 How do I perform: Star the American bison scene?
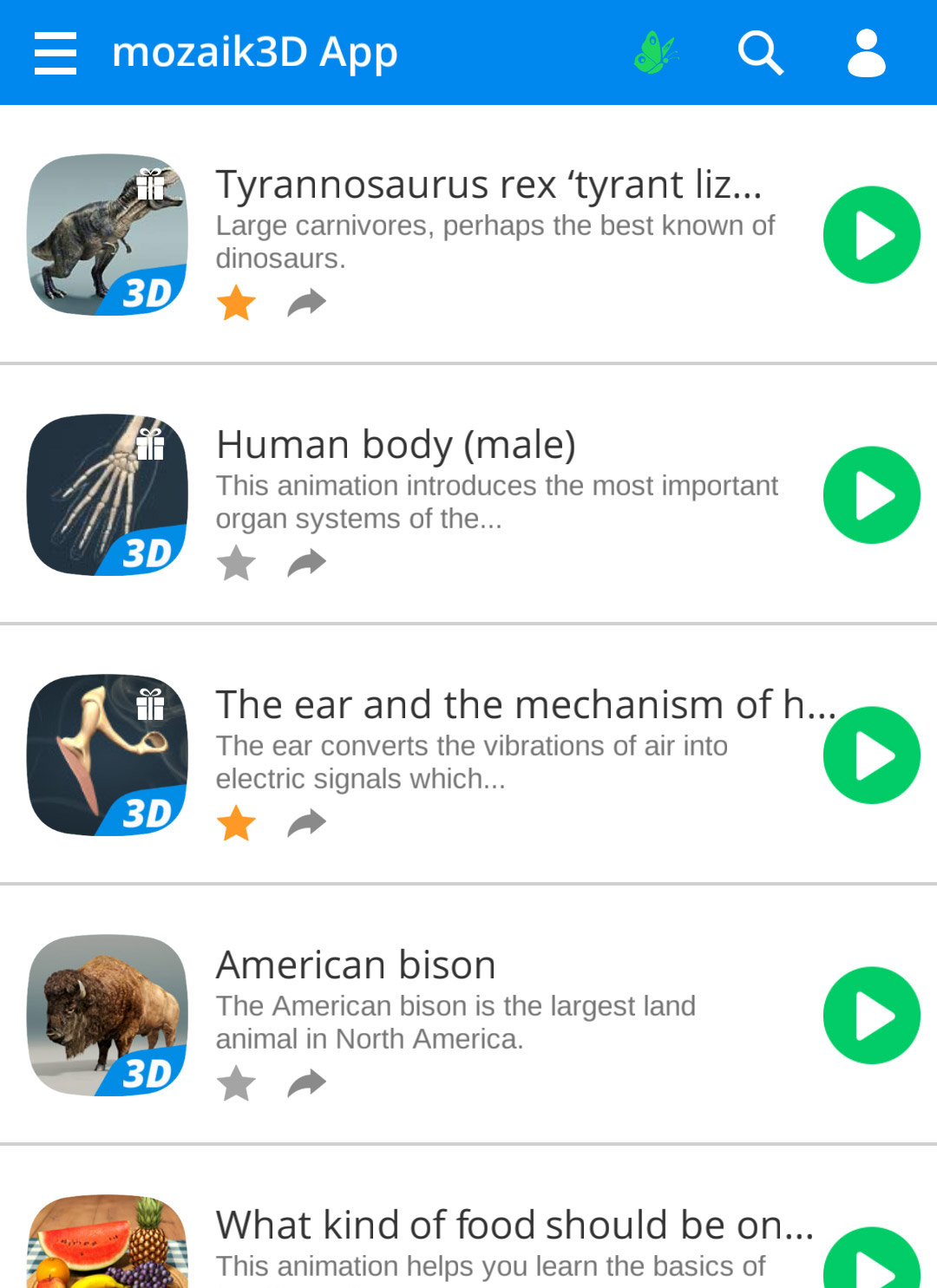tap(236, 1083)
